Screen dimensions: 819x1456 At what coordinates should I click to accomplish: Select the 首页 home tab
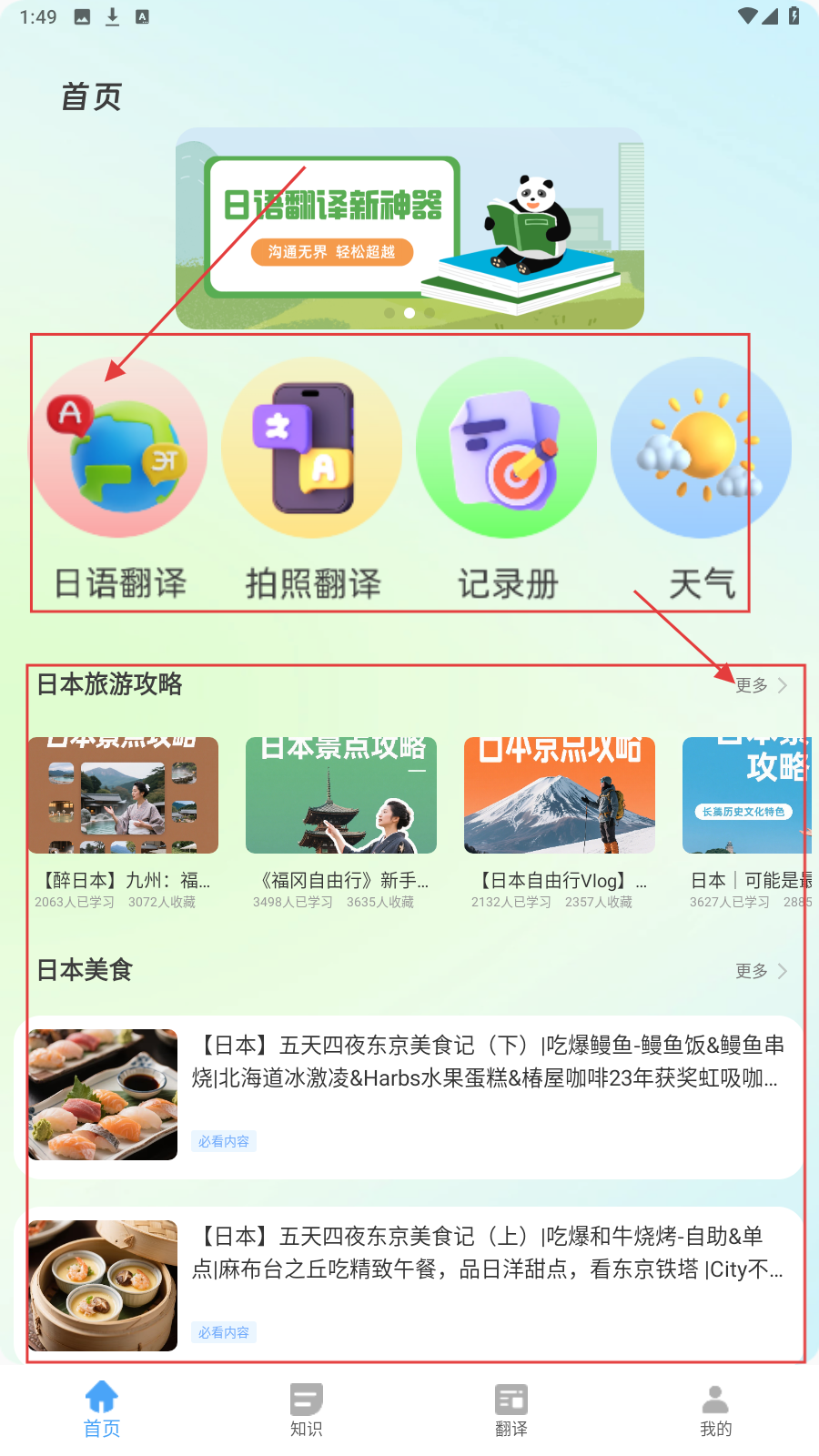pos(102,1410)
